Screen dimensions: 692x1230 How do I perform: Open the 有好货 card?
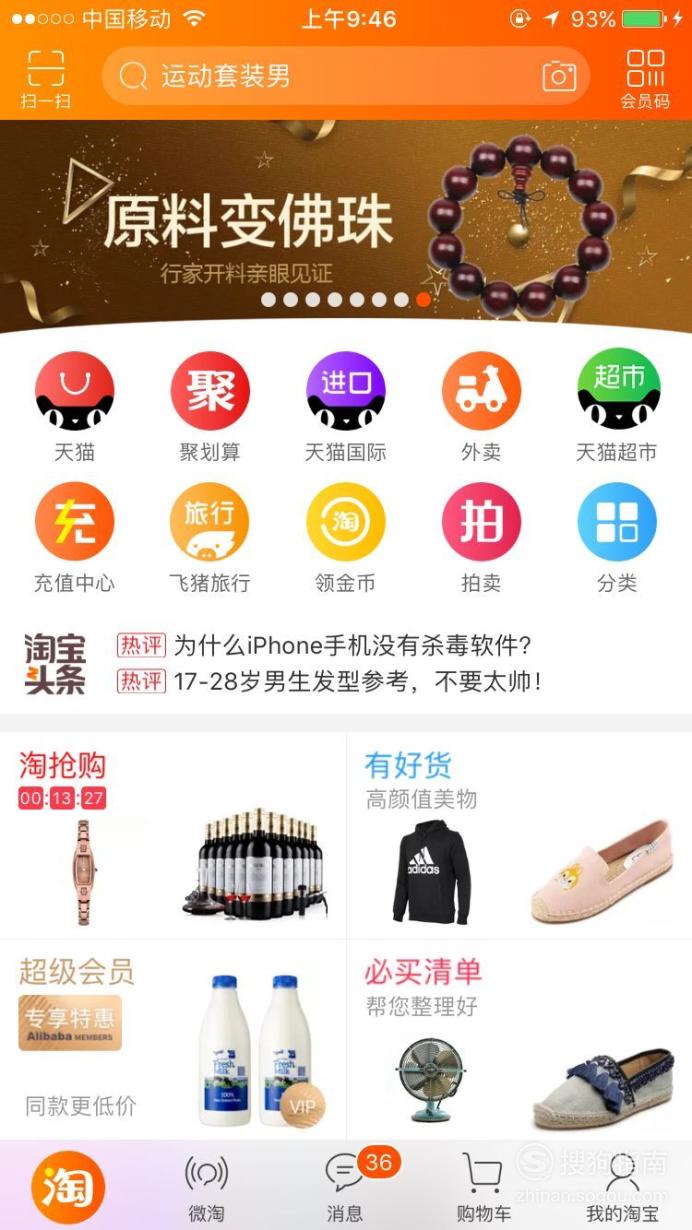click(519, 835)
